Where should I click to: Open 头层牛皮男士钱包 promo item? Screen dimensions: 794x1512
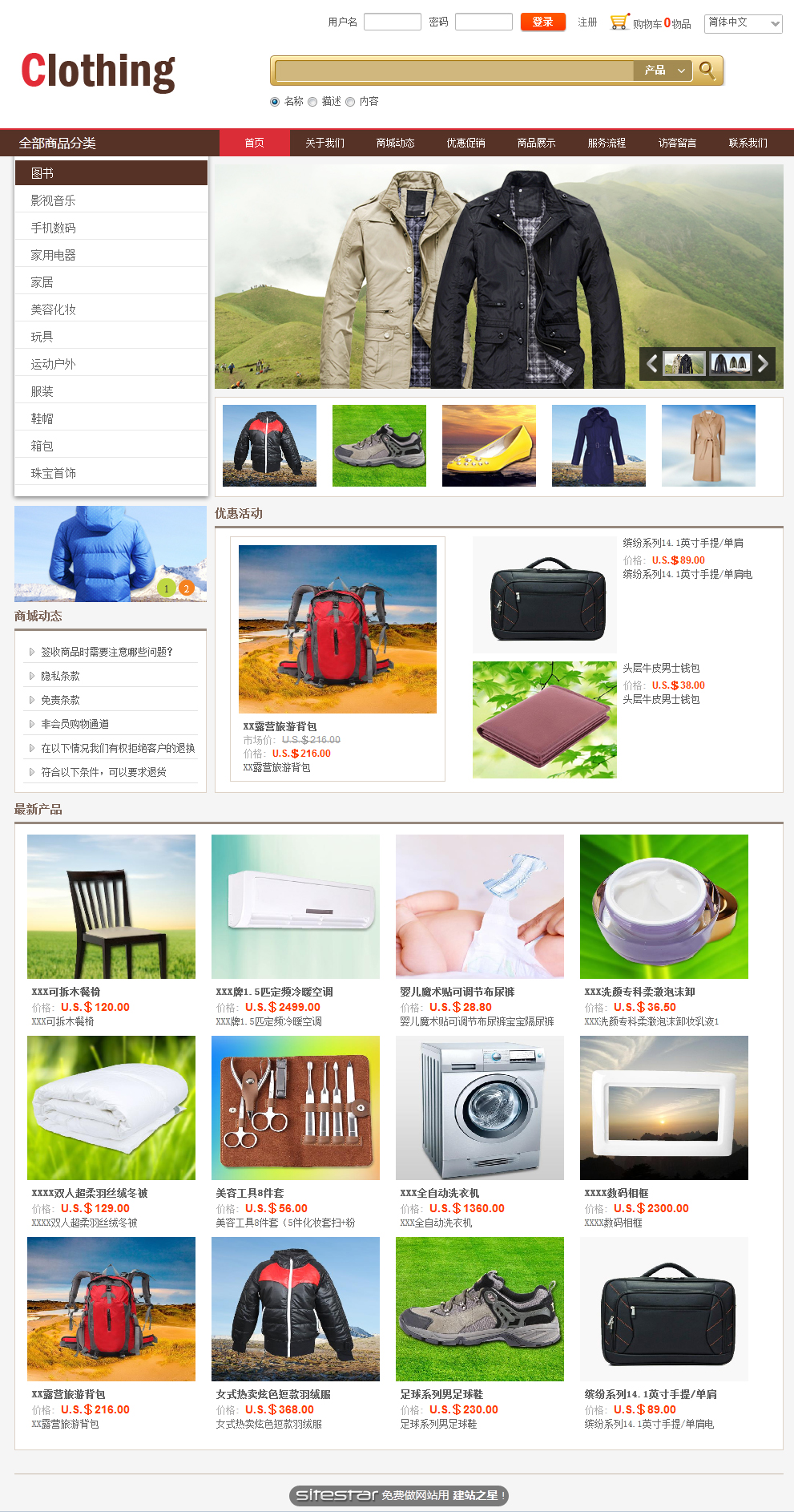[x=661, y=668]
